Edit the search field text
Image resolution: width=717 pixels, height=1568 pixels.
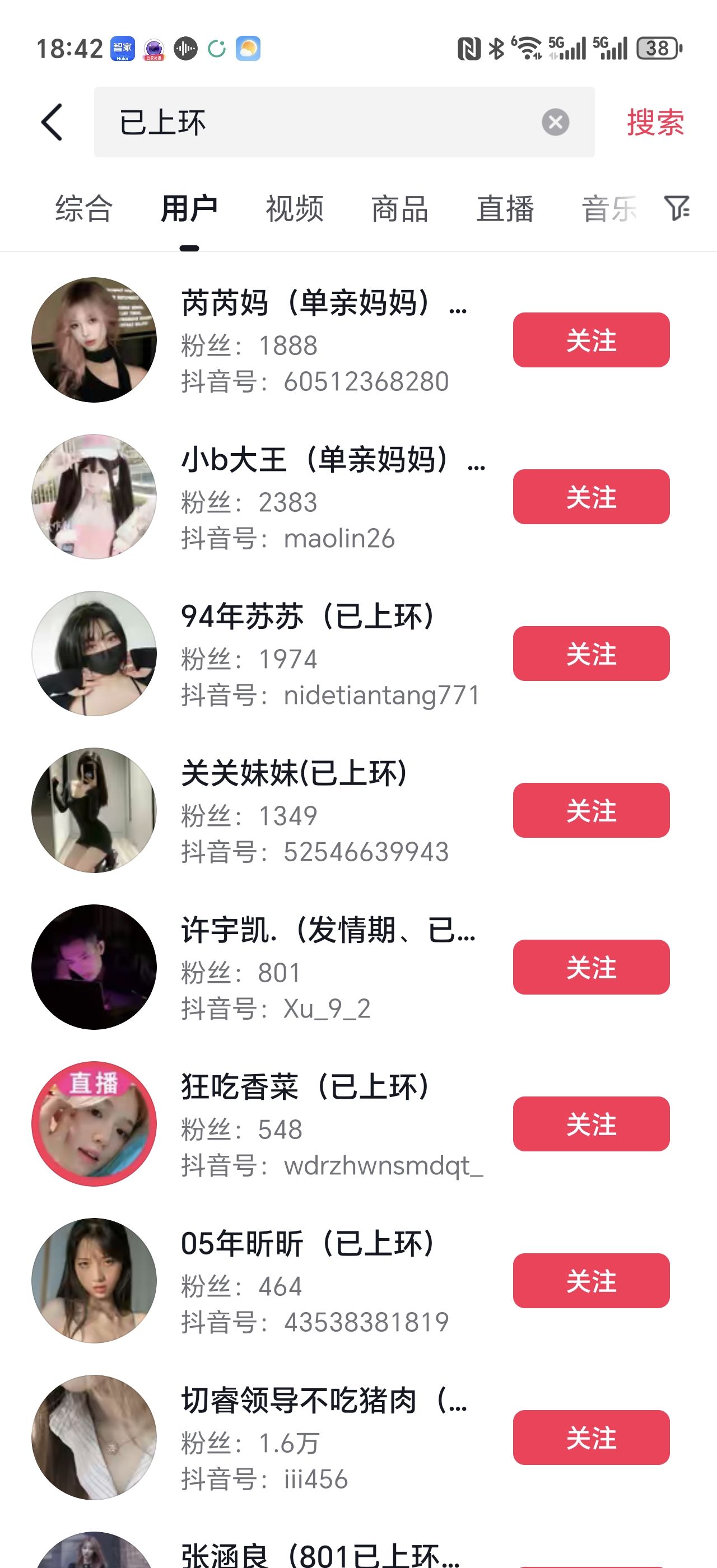pos(316,122)
